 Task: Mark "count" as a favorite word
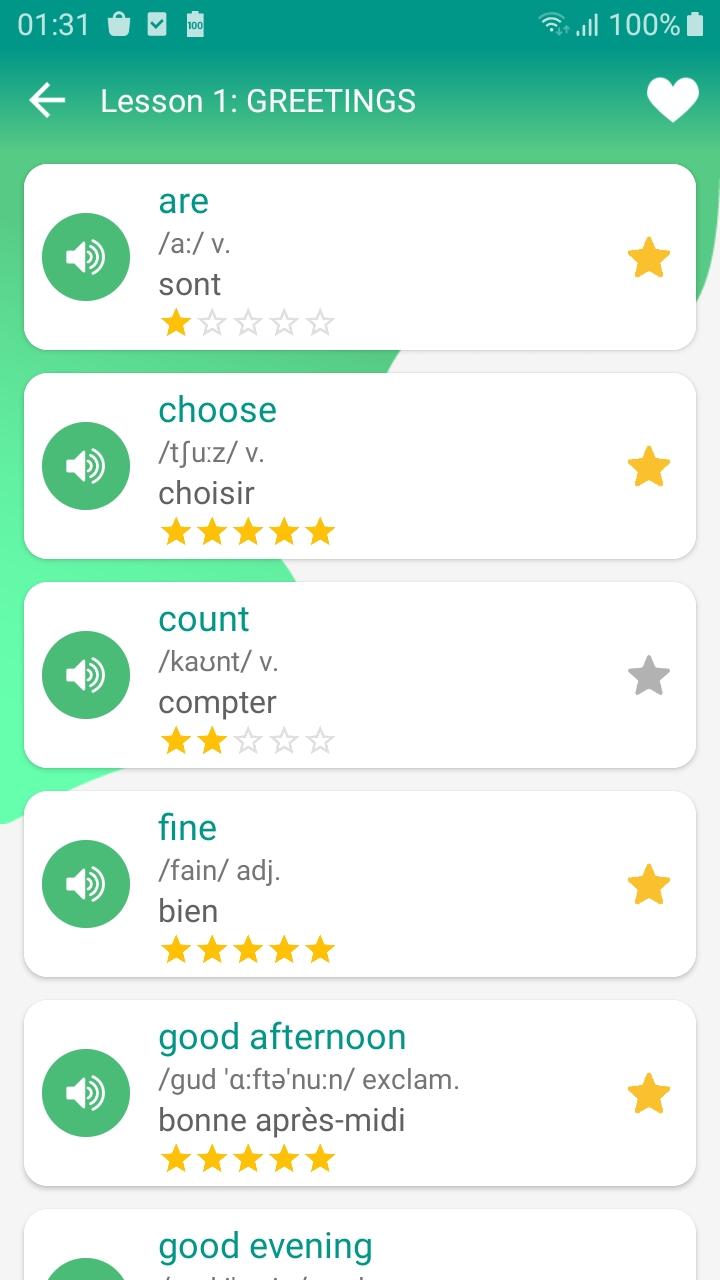click(648, 676)
